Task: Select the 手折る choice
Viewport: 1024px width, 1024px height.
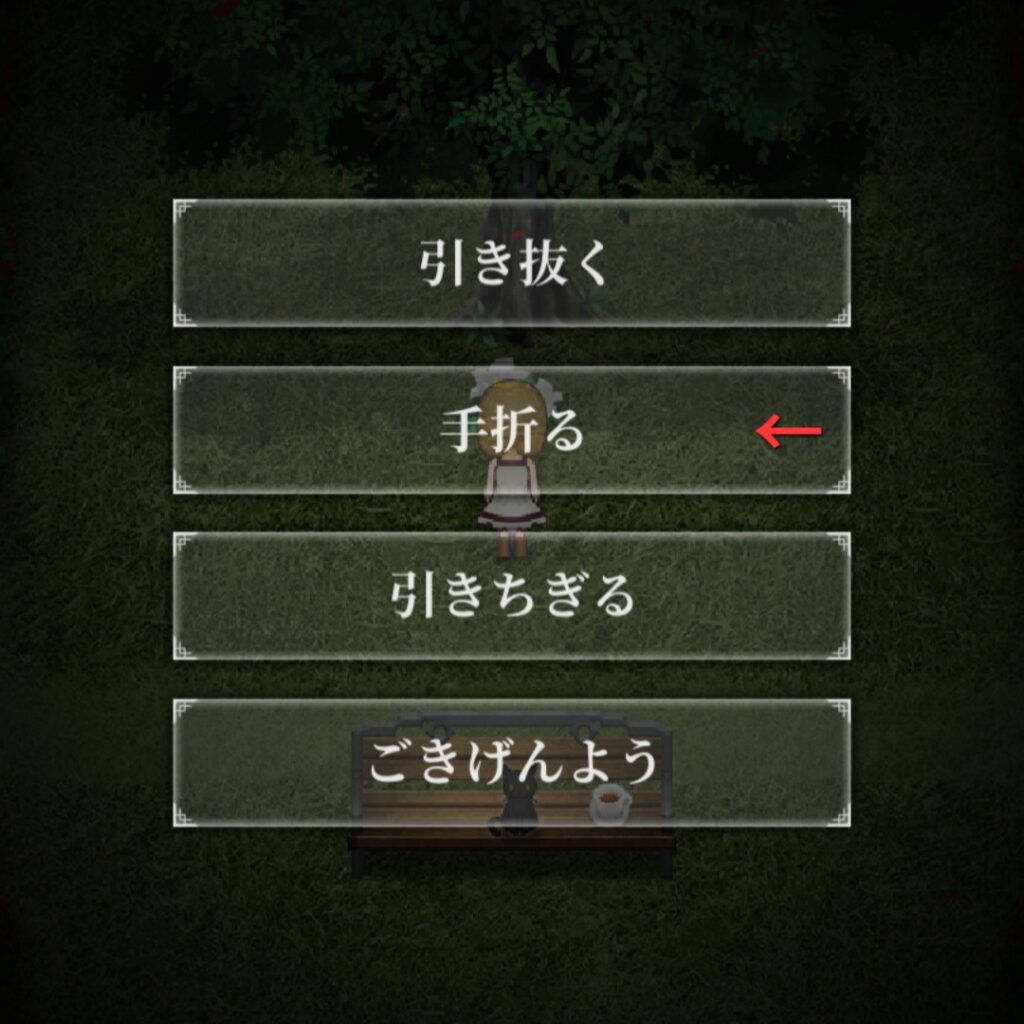Action: coord(512,430)
